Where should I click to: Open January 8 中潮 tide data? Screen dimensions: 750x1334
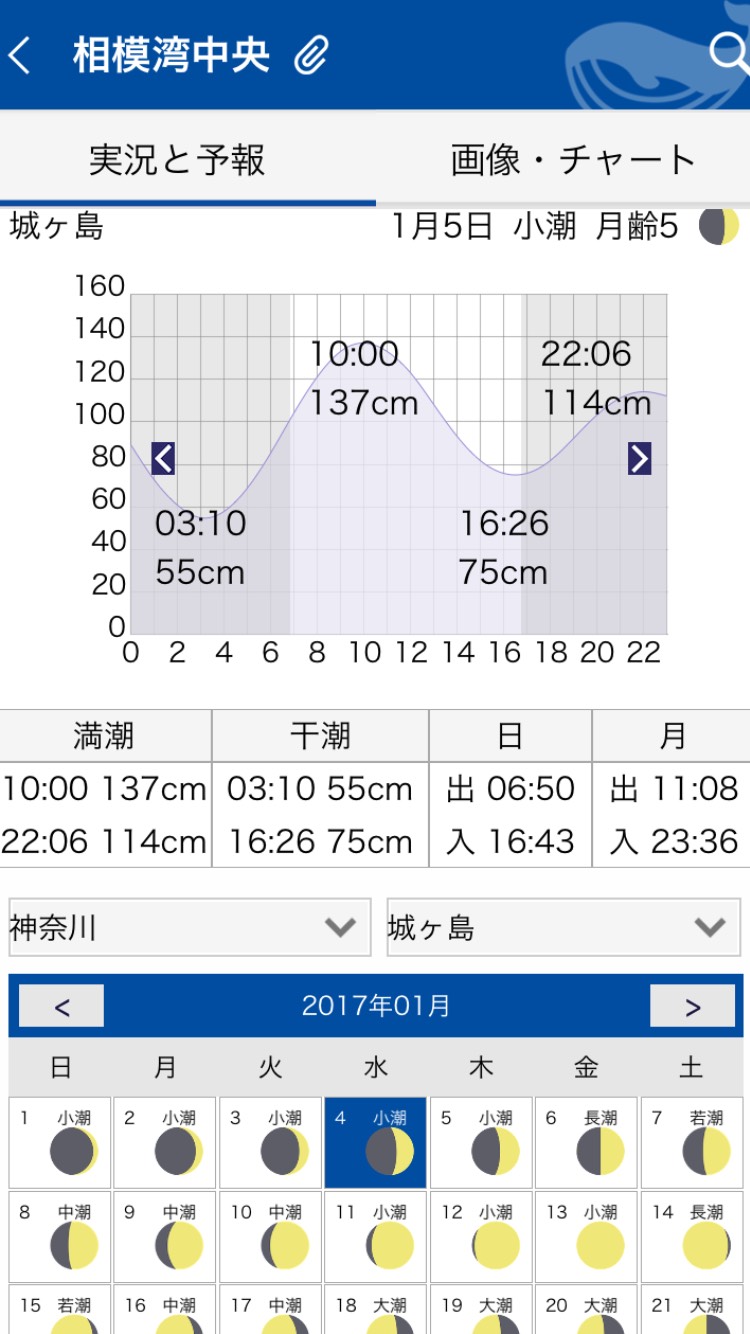[x=60, y=1237]
